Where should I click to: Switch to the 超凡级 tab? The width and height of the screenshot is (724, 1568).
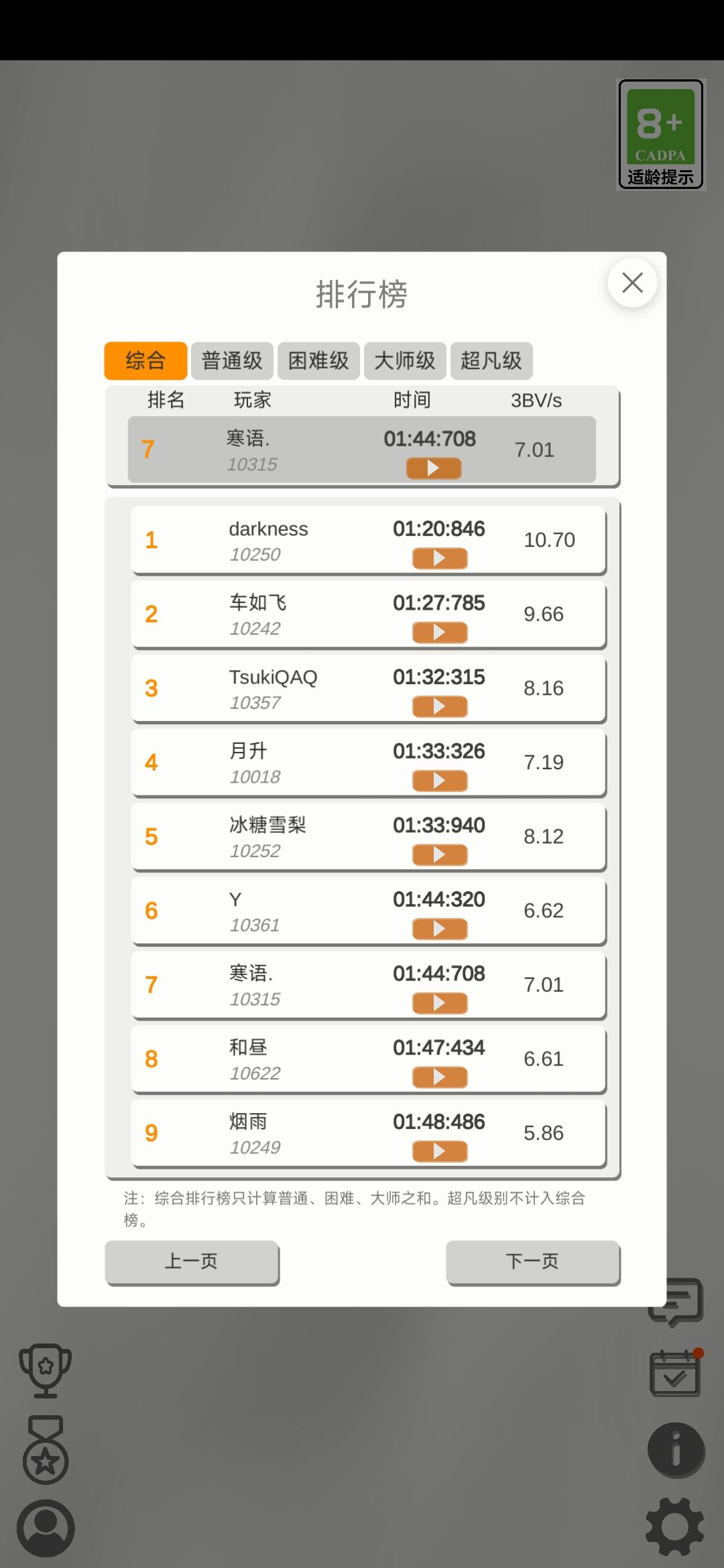coord(491,361)
